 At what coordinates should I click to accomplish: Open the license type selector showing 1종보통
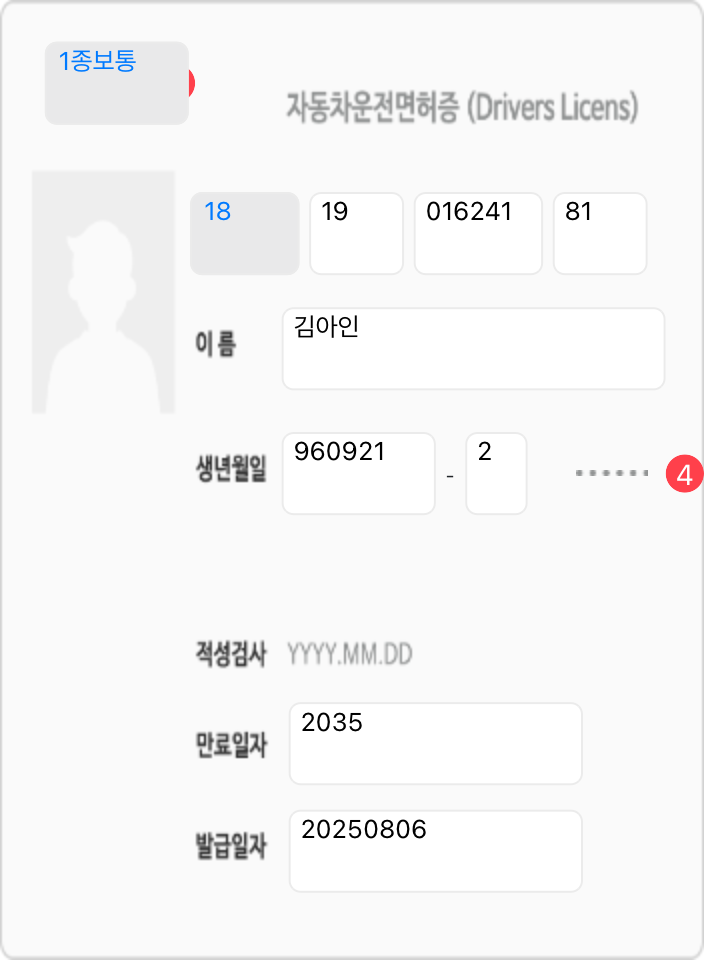click(117, 83)
